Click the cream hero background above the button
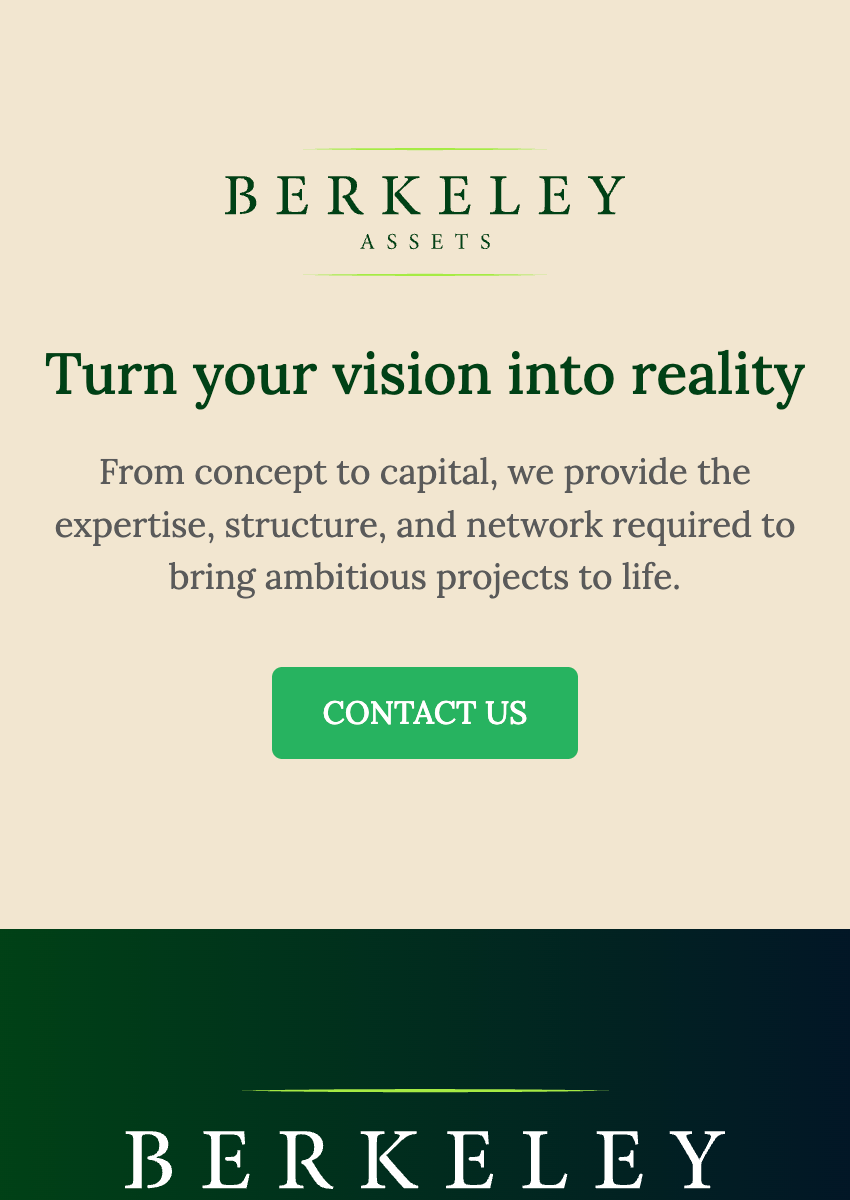Viewport: 850px width, 1200px height. (424, 630)
